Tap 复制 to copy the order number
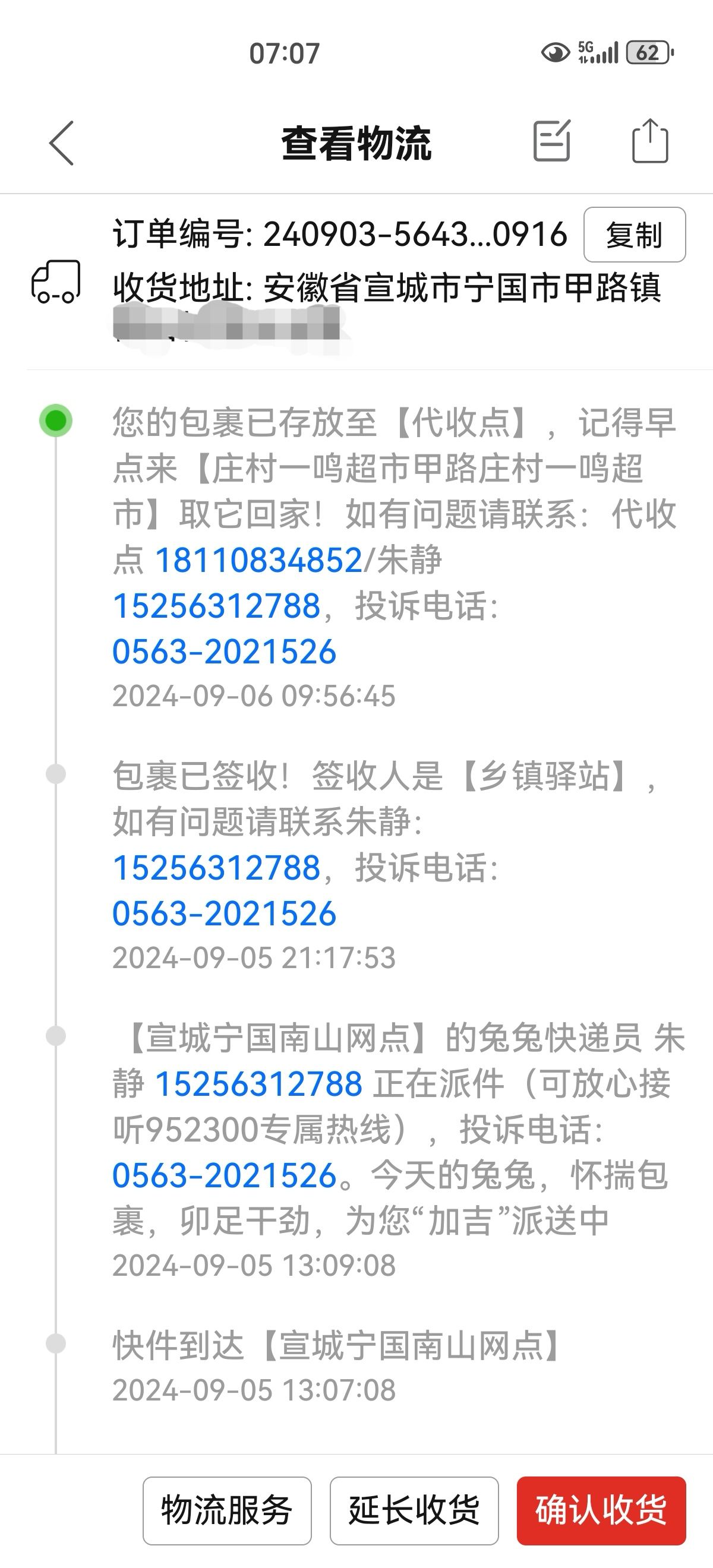Viewport: 713px width, 1568px height. point(635,235)
